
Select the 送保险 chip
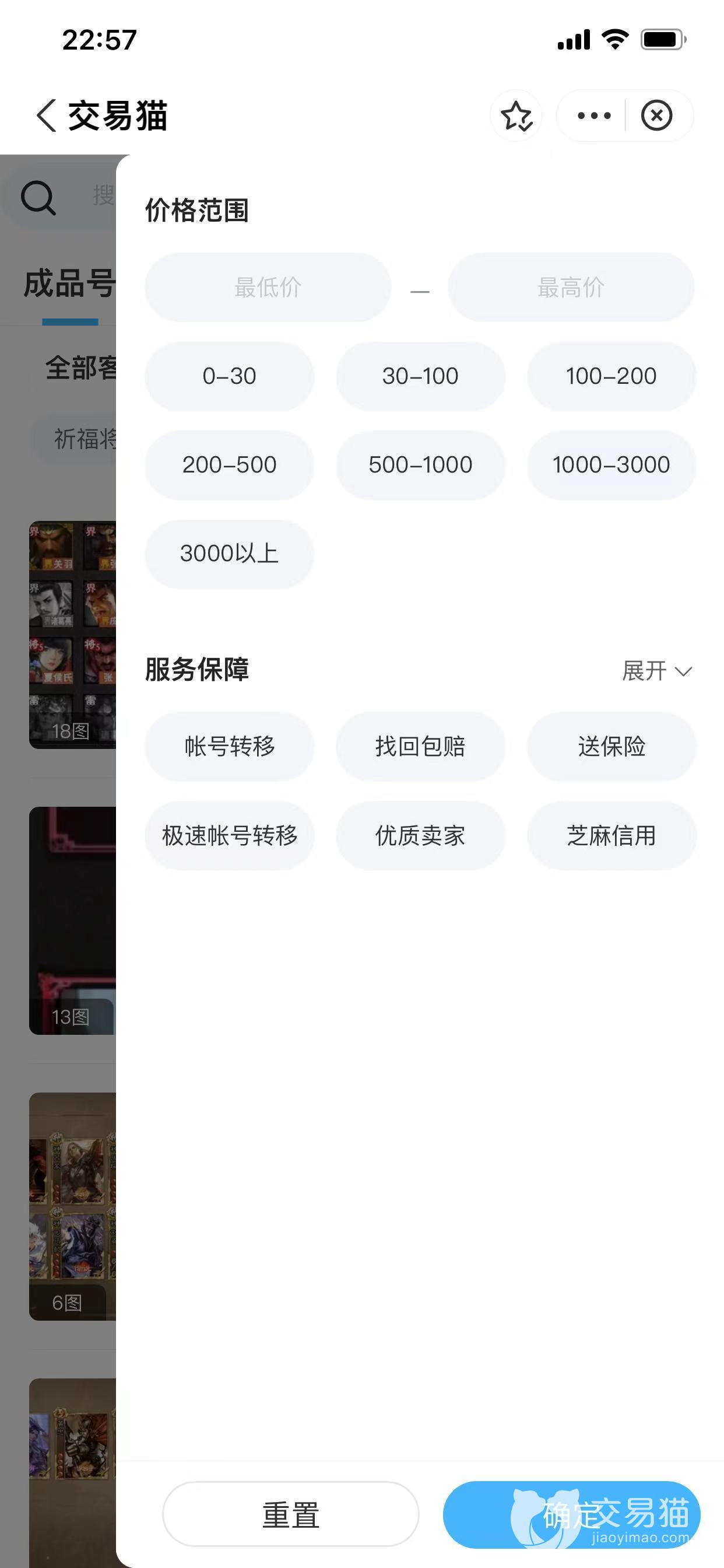(611, 746)
